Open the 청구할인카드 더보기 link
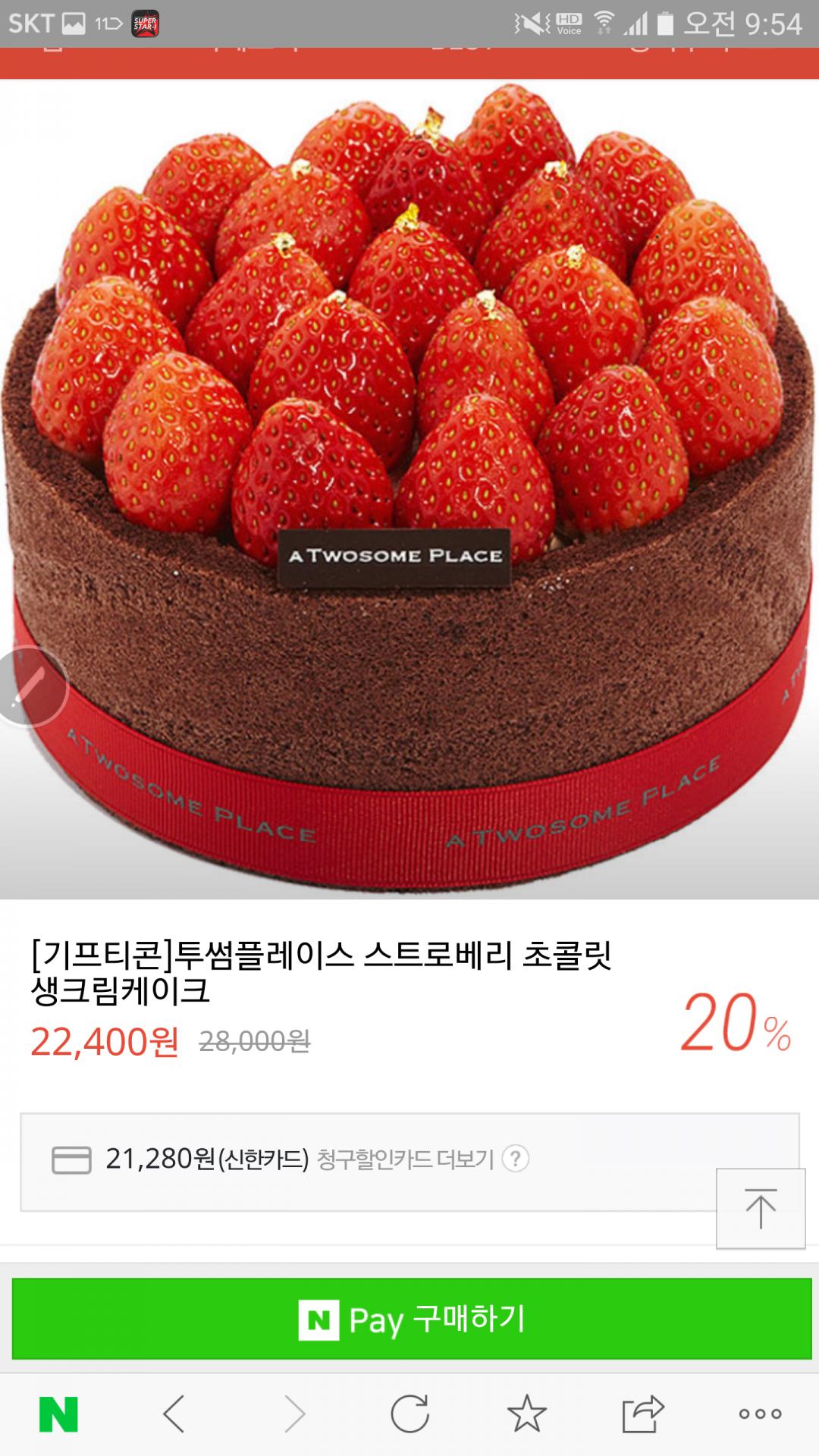 pyautogui.click(x=405, y=1159)
